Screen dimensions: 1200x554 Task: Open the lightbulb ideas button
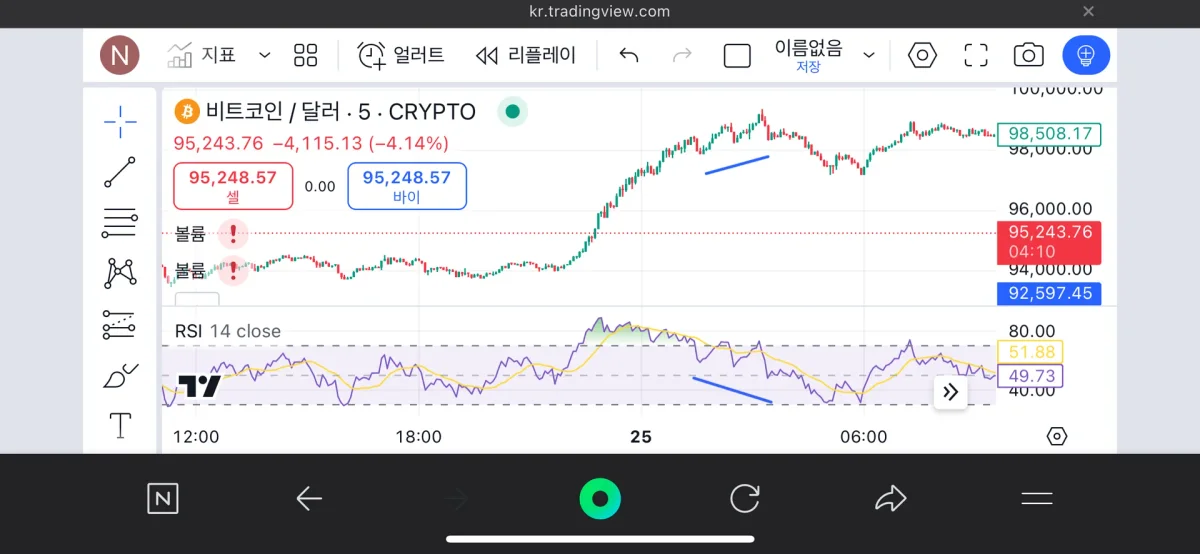click(x=1086, y=55)
